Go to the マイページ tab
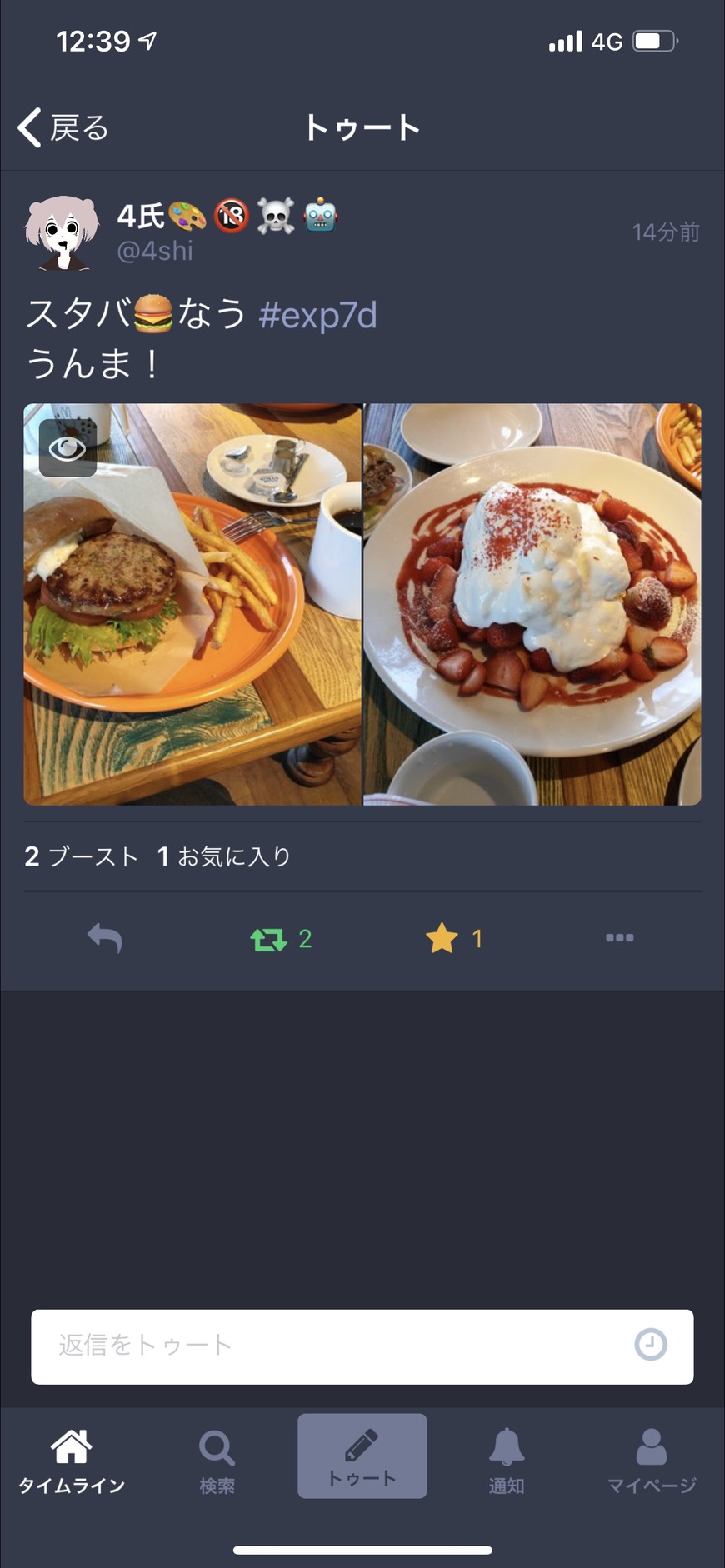Image resolution: width=725 pixels, height=1568 pixels. point(652,1461)
